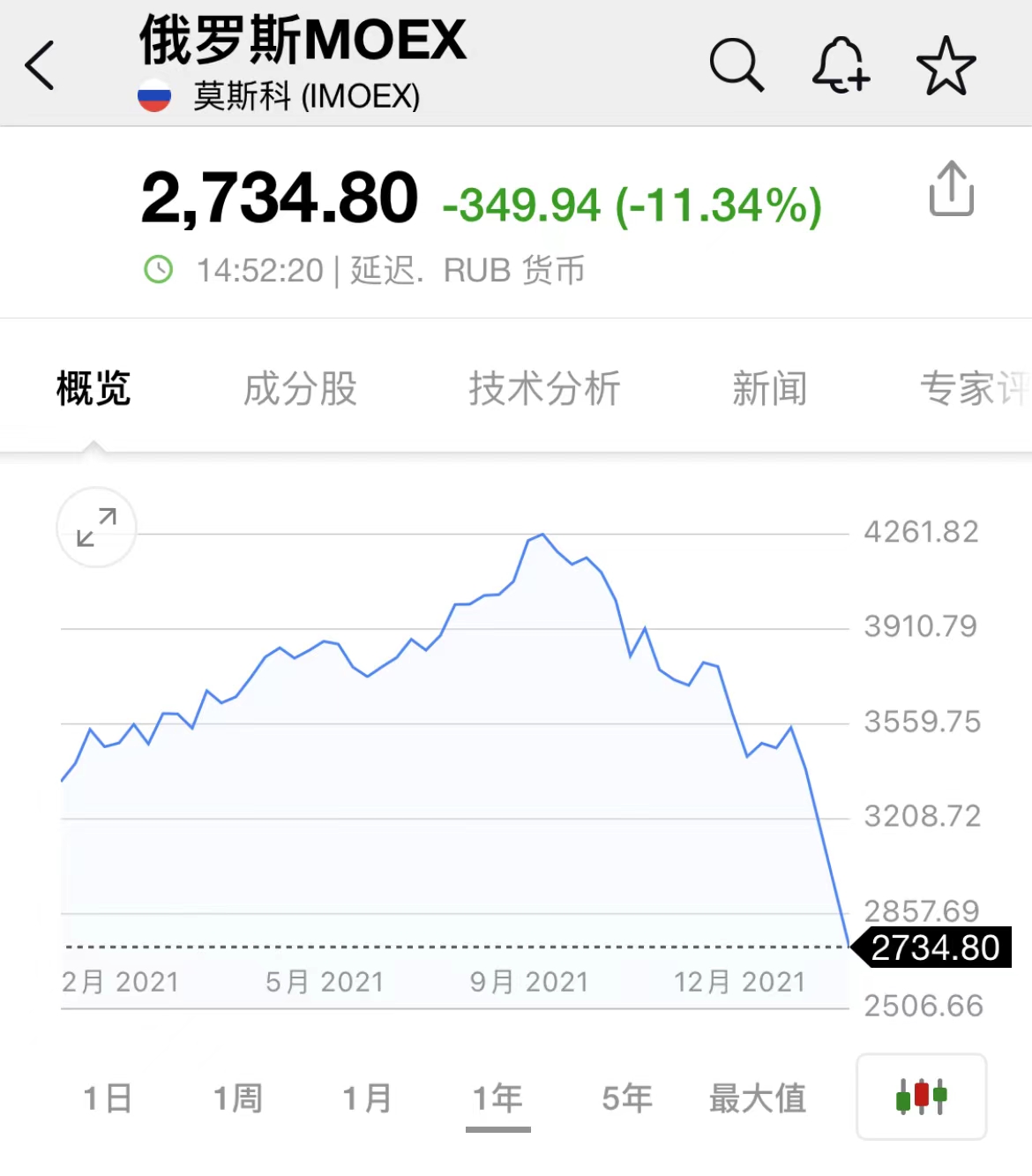Expand the chart to full screen

coord(96,527)
